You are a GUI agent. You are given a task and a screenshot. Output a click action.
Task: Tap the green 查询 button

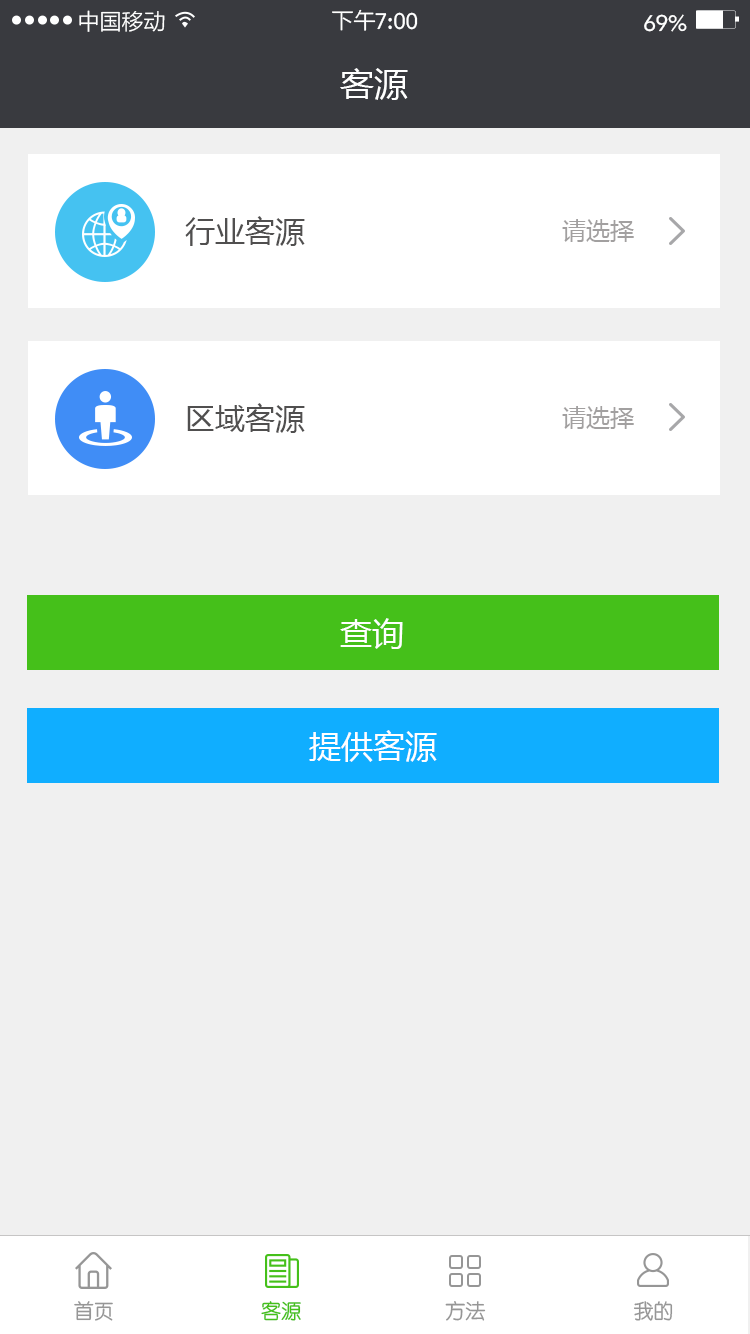click(373, 633)
